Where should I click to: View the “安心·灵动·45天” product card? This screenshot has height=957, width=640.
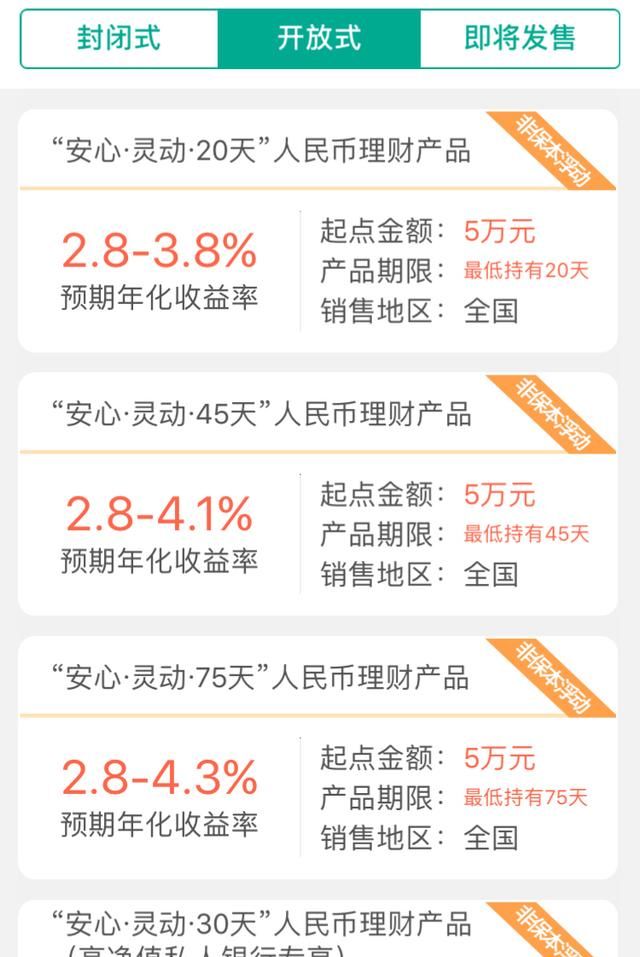pyautogui.click(x=318, y=494)
